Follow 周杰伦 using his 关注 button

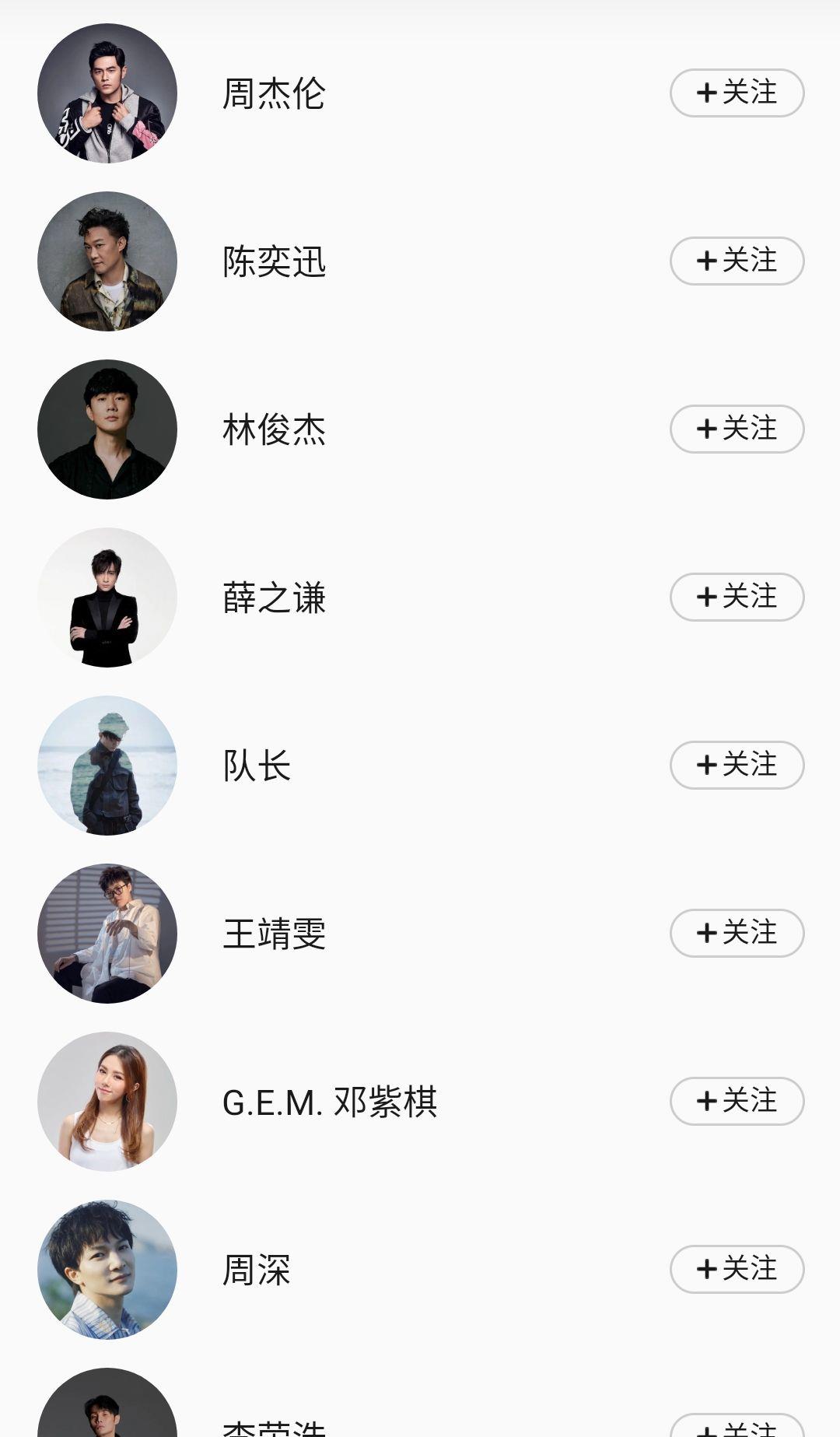click(736, 92)
